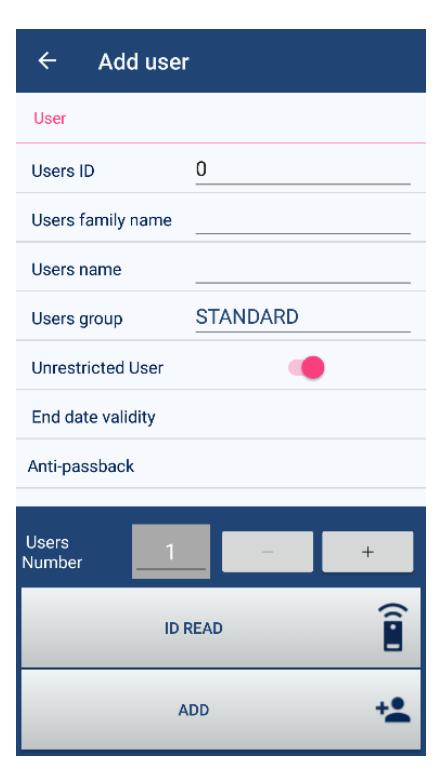Toggle the Unrestricted User switch
Image resolution: width=432 pixels, height=765 pixels.
(306, 367)
